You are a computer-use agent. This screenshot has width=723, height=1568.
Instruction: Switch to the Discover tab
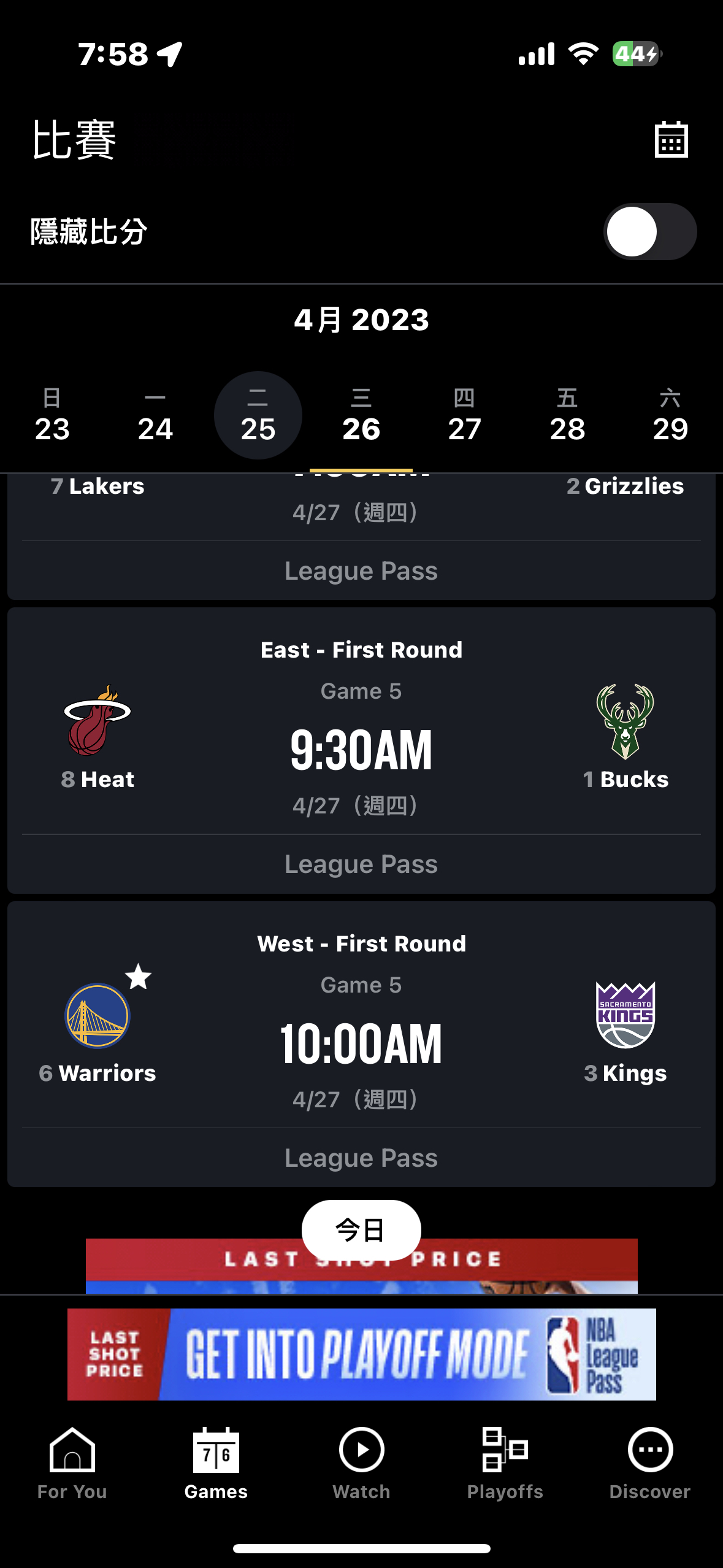coord(650,1464)
